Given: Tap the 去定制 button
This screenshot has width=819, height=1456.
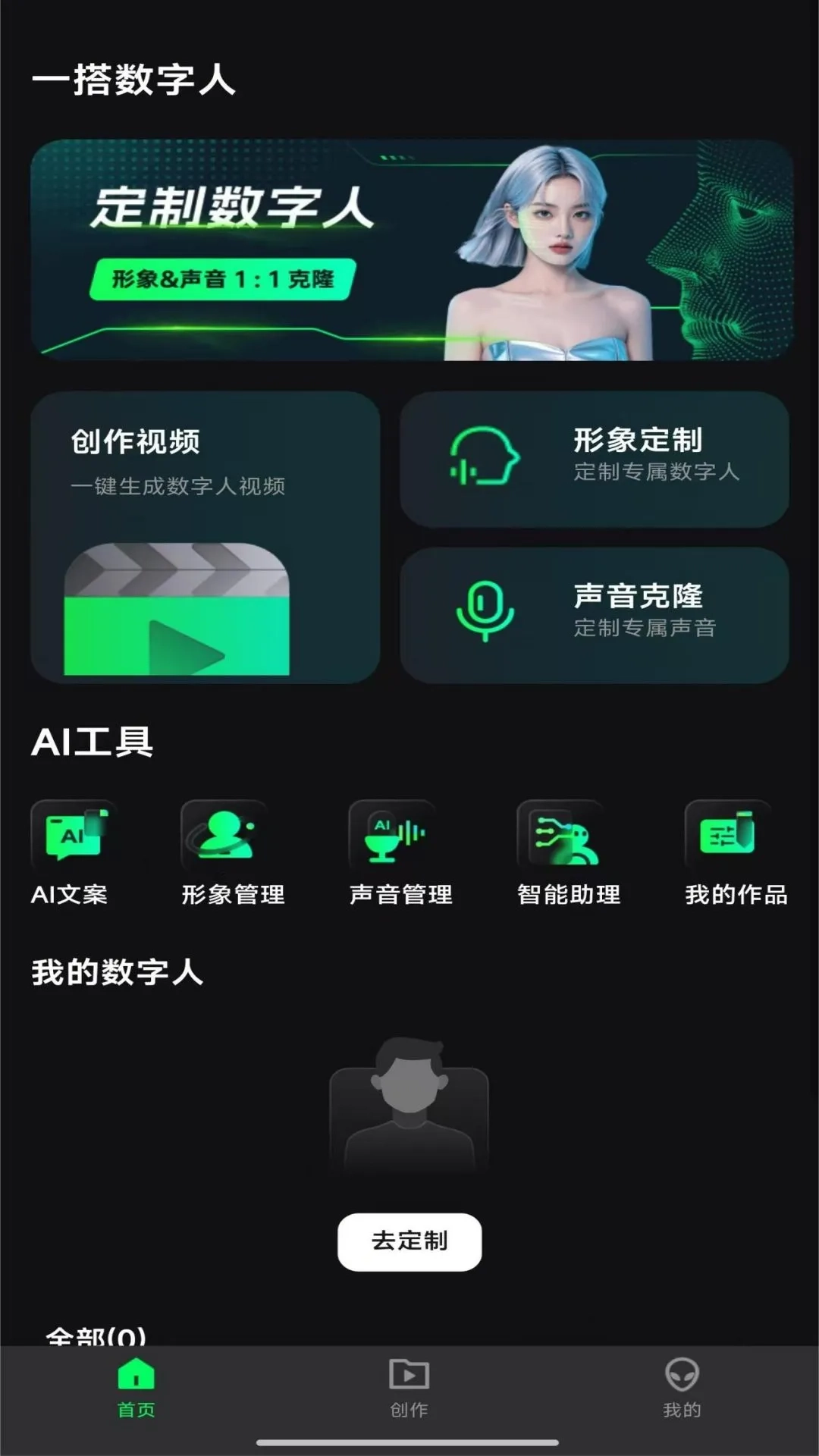Looking at the screenshot, I should pos(409,1241).
